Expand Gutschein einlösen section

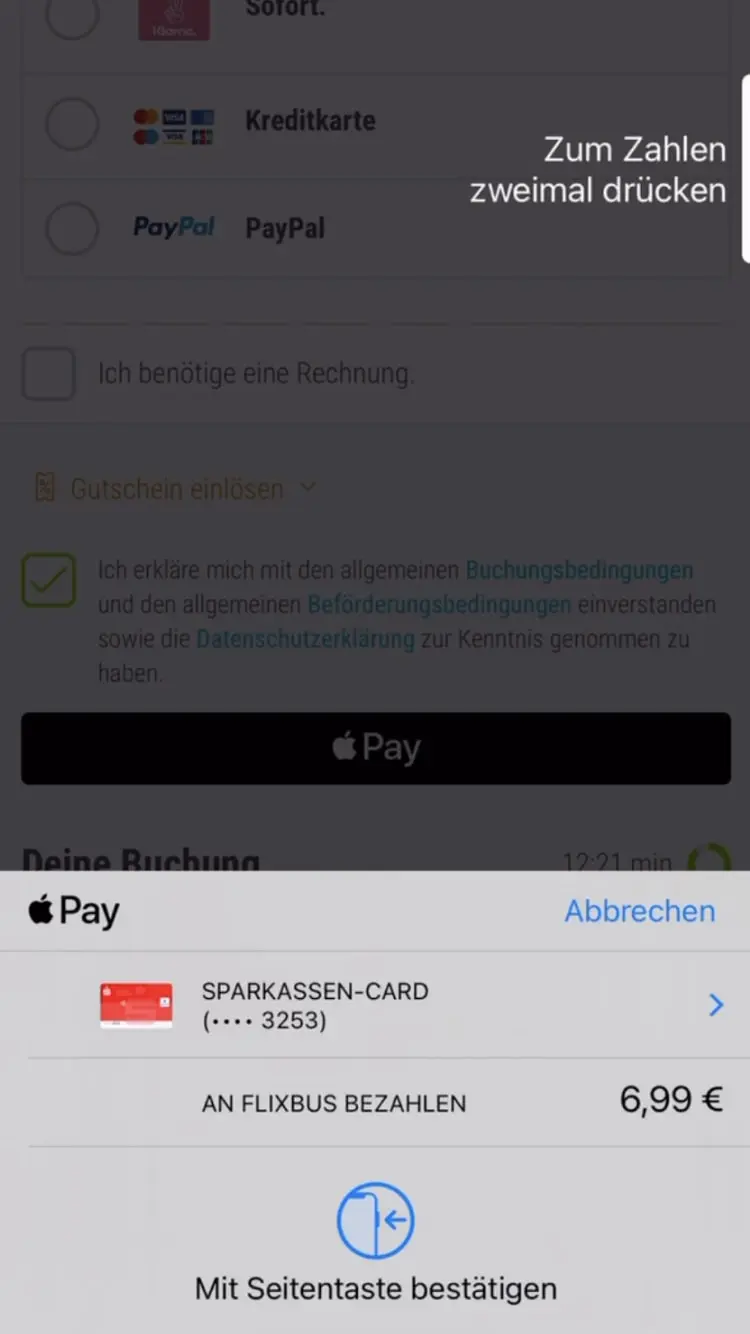pyautogui.click(x=176, y=489)
